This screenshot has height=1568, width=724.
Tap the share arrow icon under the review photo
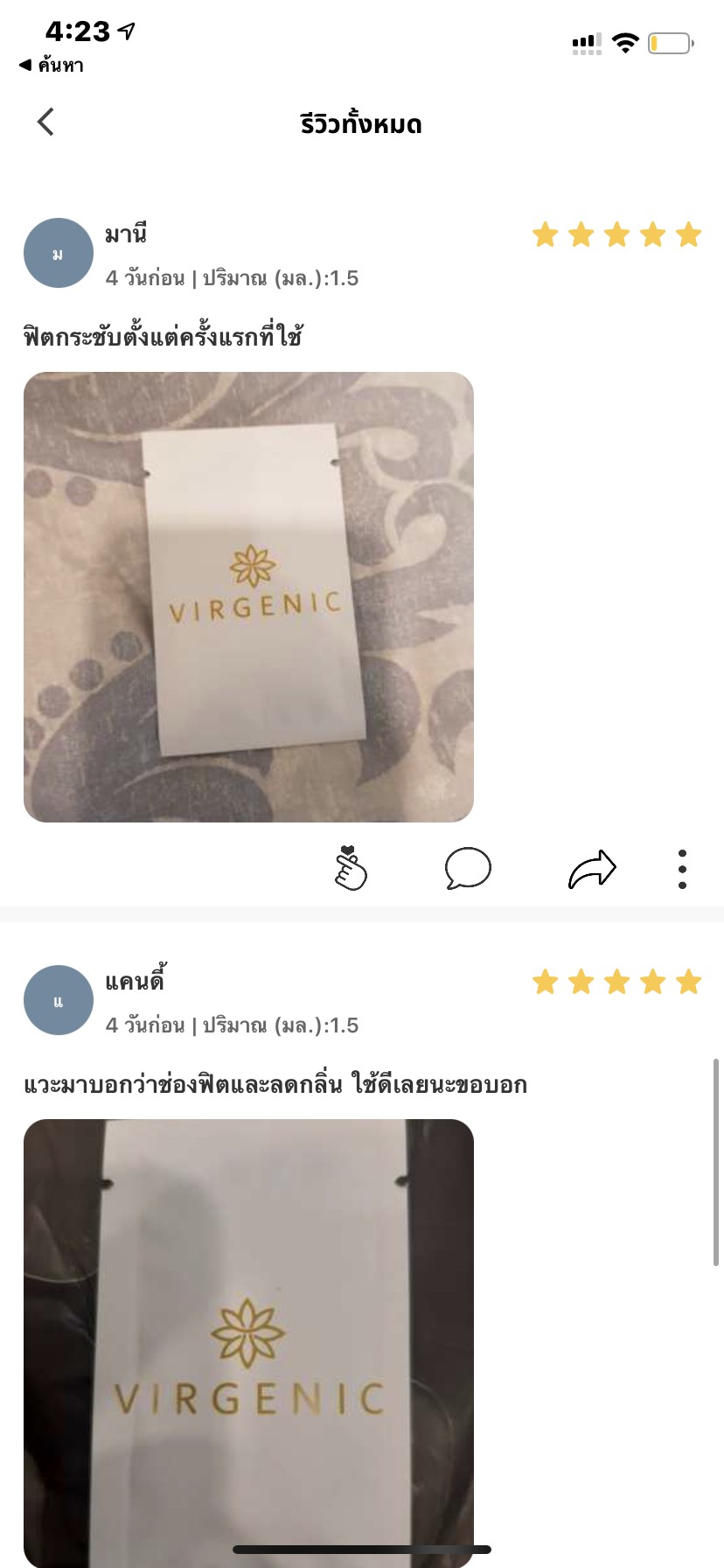coord(593,868)
